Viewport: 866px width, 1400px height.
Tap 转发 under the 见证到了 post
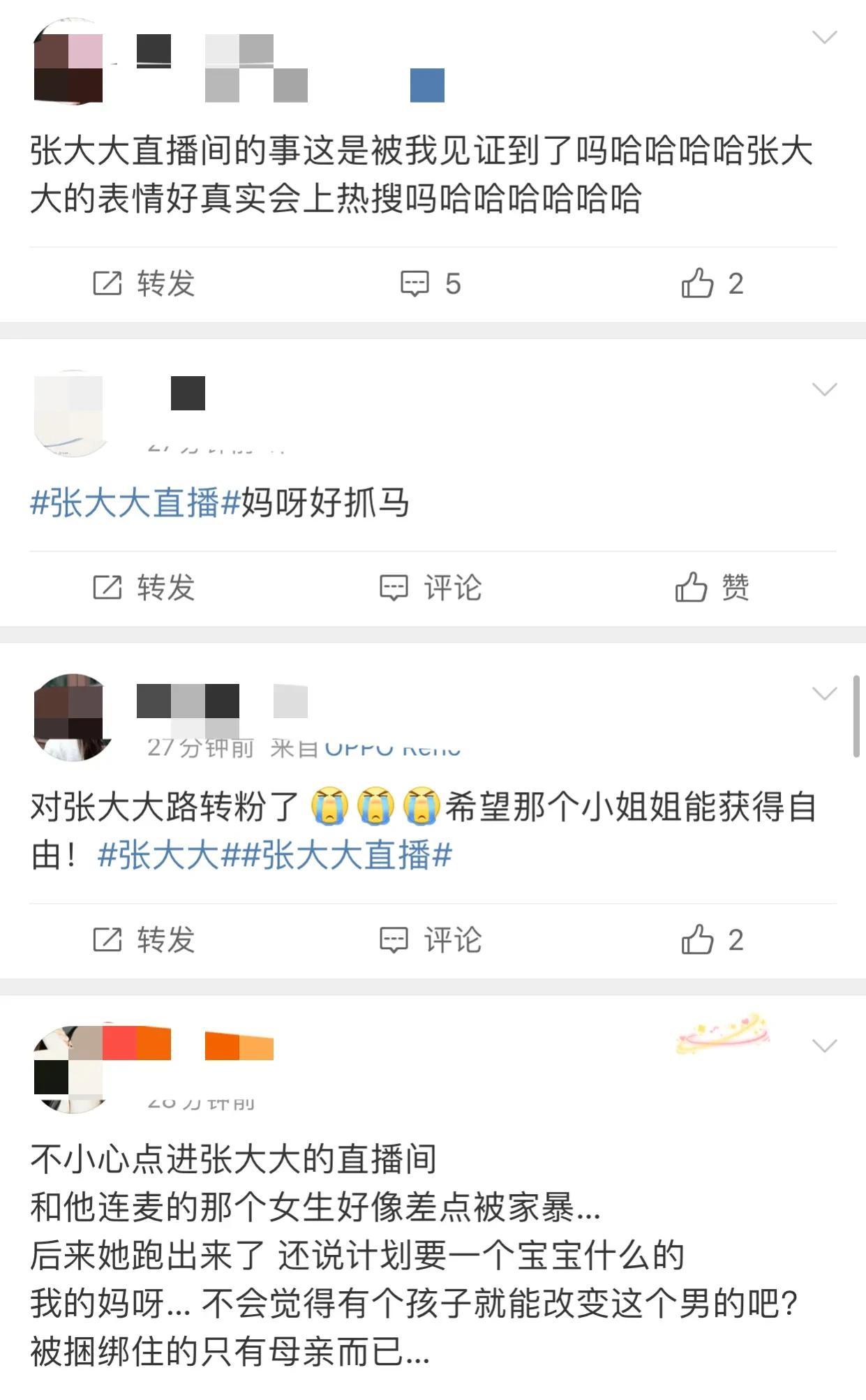pos(144,283)
